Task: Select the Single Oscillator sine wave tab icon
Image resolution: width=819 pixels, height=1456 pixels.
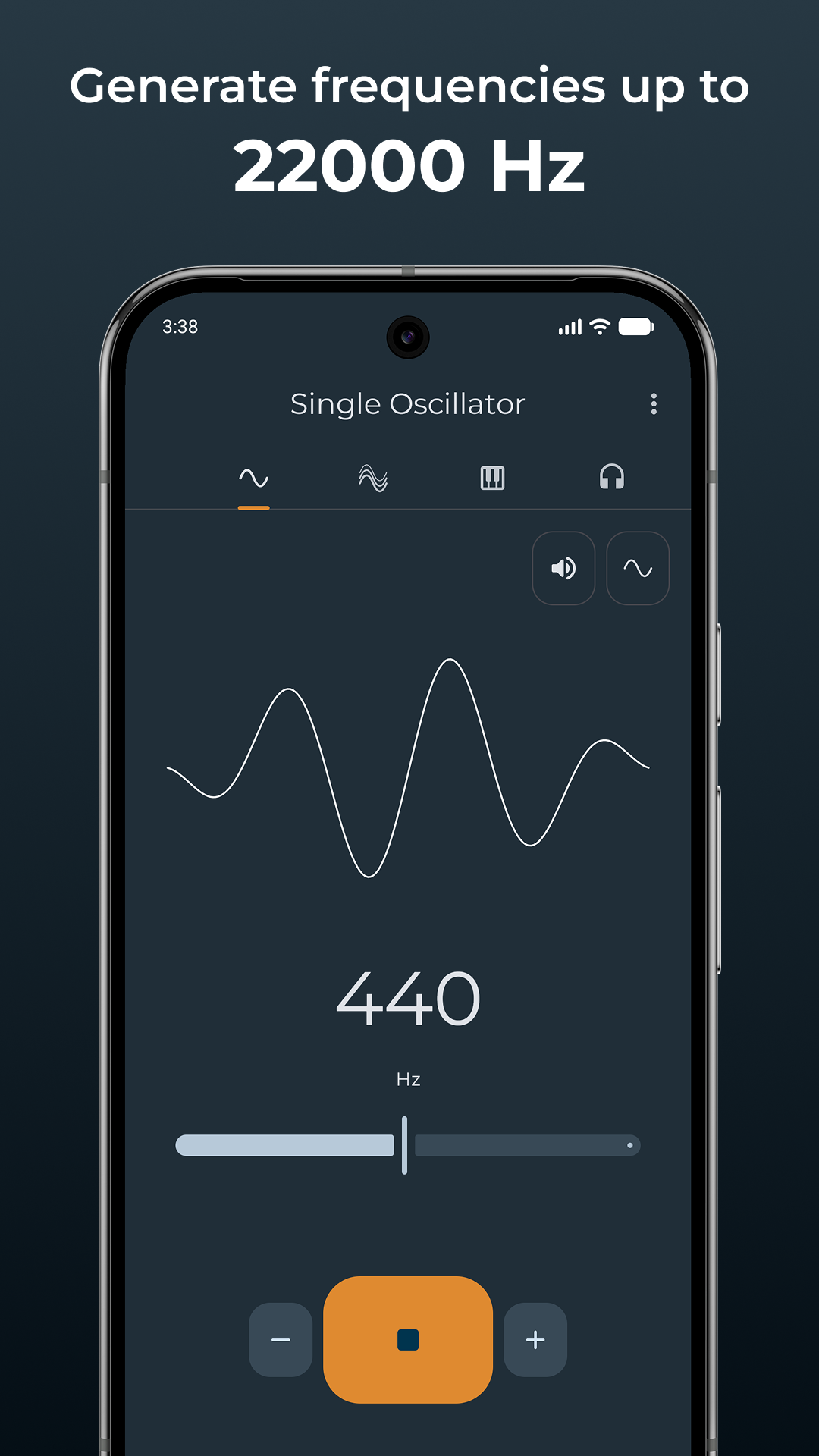Action: 254,478
